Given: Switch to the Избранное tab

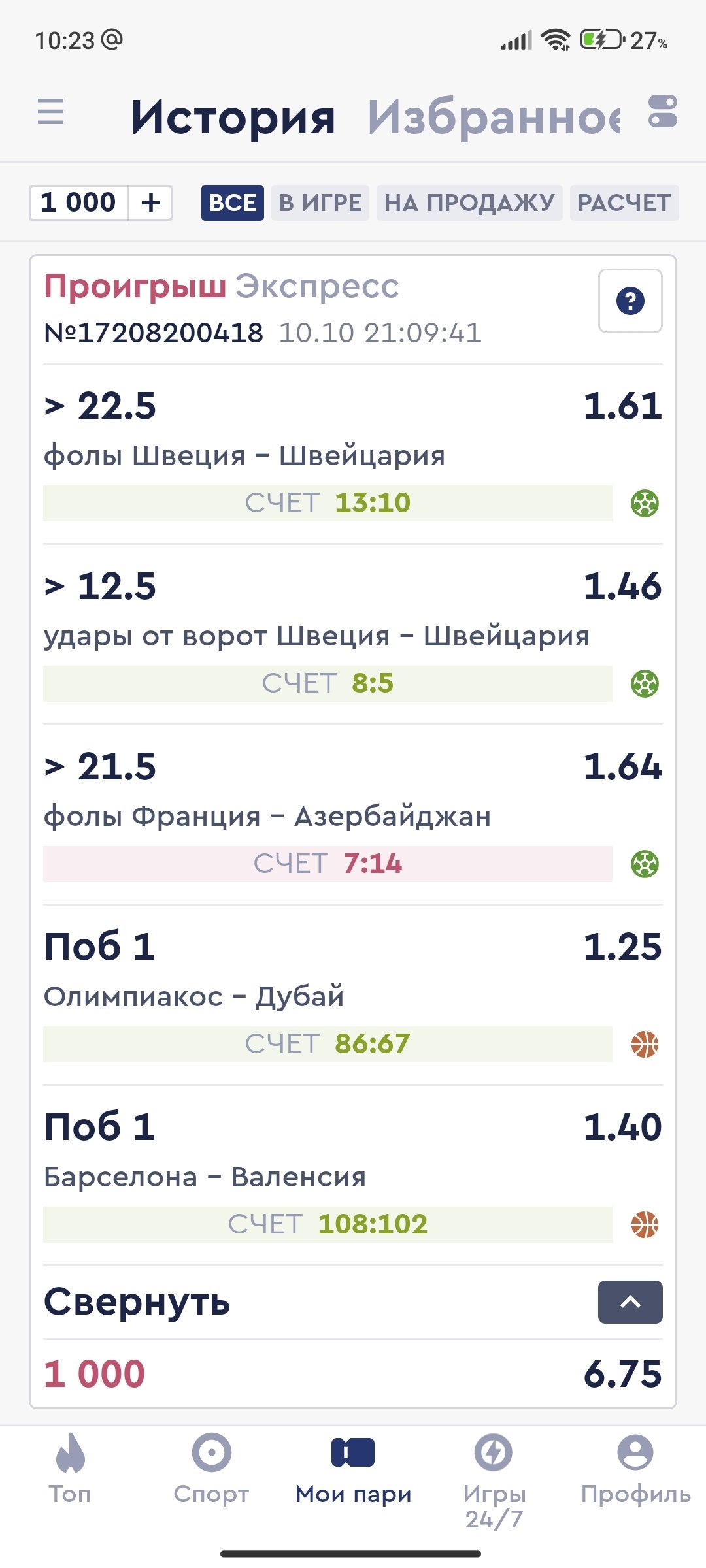Looking at the screenshot, I should click(x=494, y=118).
